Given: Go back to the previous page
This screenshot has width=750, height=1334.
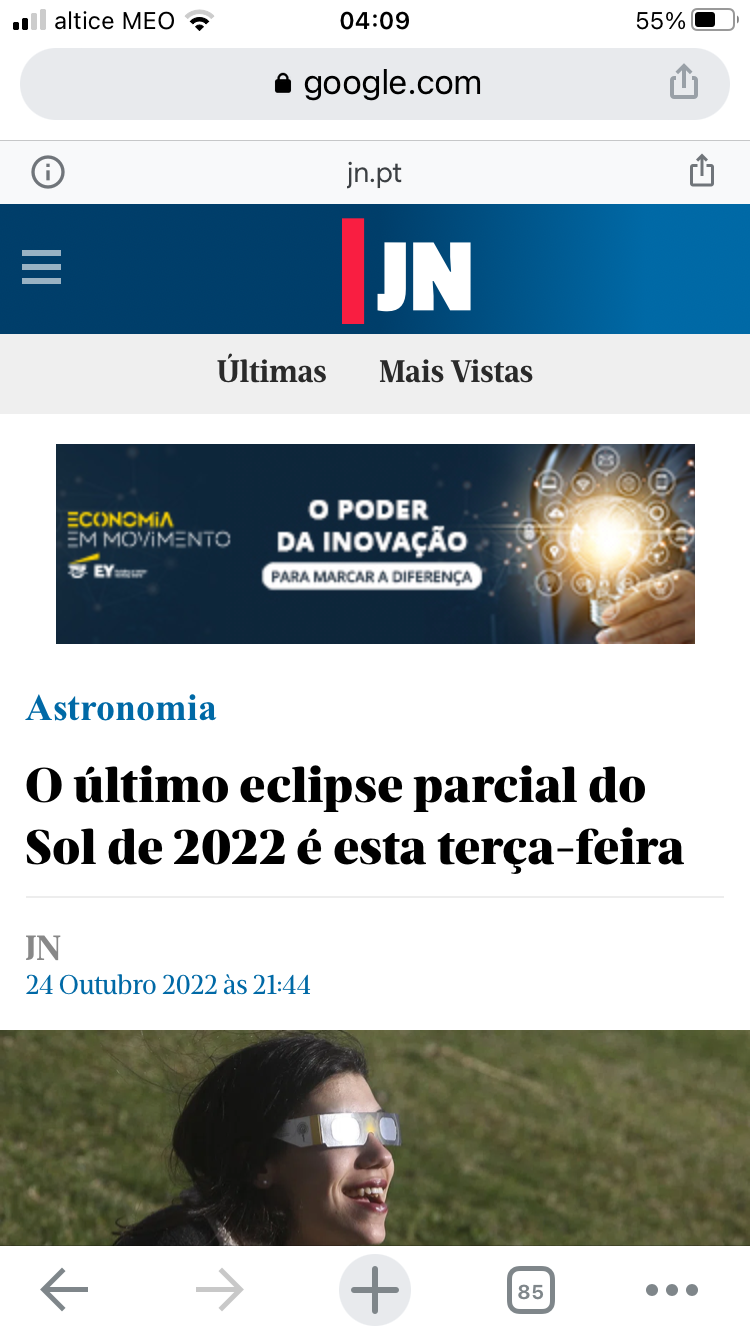Looking at the screenshot, I should point(64,1290).
